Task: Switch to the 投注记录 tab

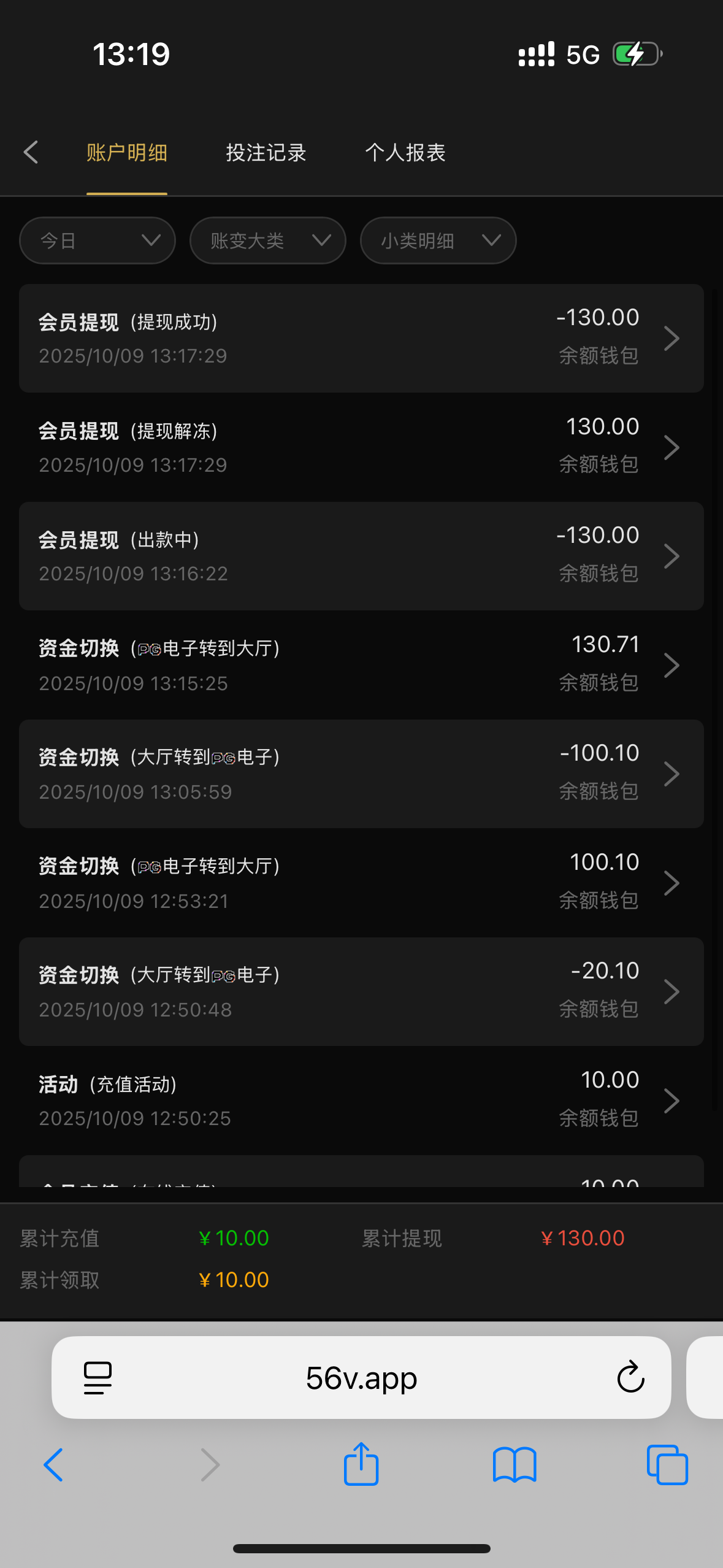Action: tap(266, 152)
